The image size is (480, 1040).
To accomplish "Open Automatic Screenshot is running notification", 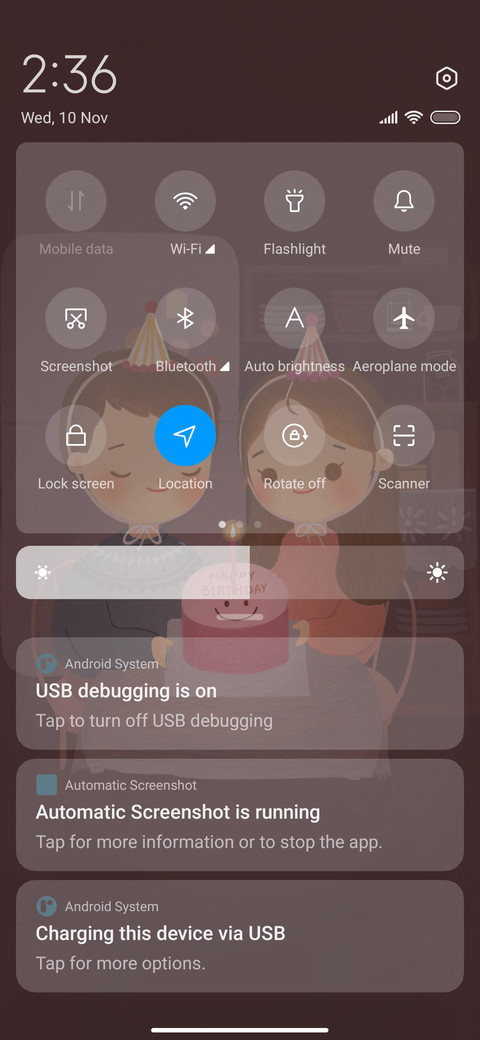I will click(240, 815).
